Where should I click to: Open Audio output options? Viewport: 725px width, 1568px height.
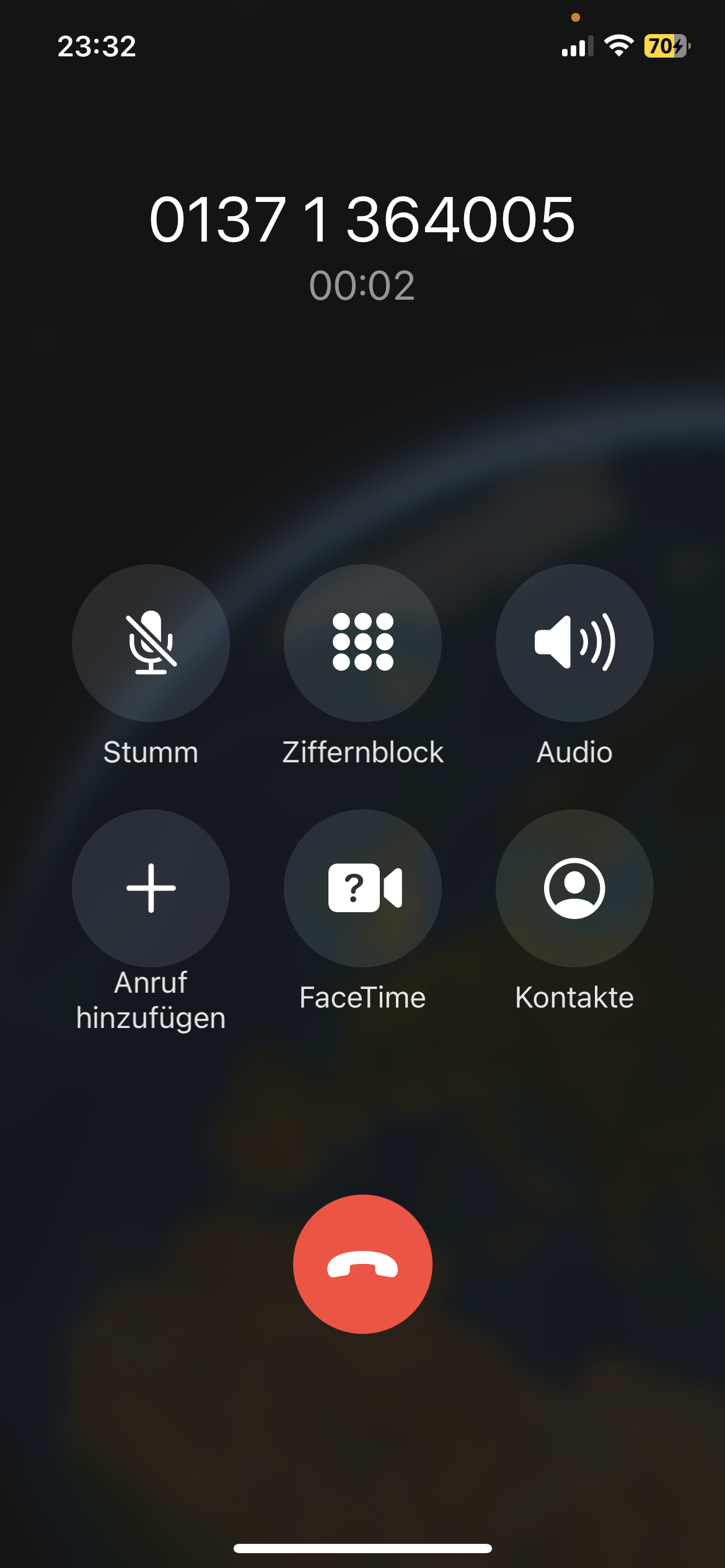(x=574, y=643)
